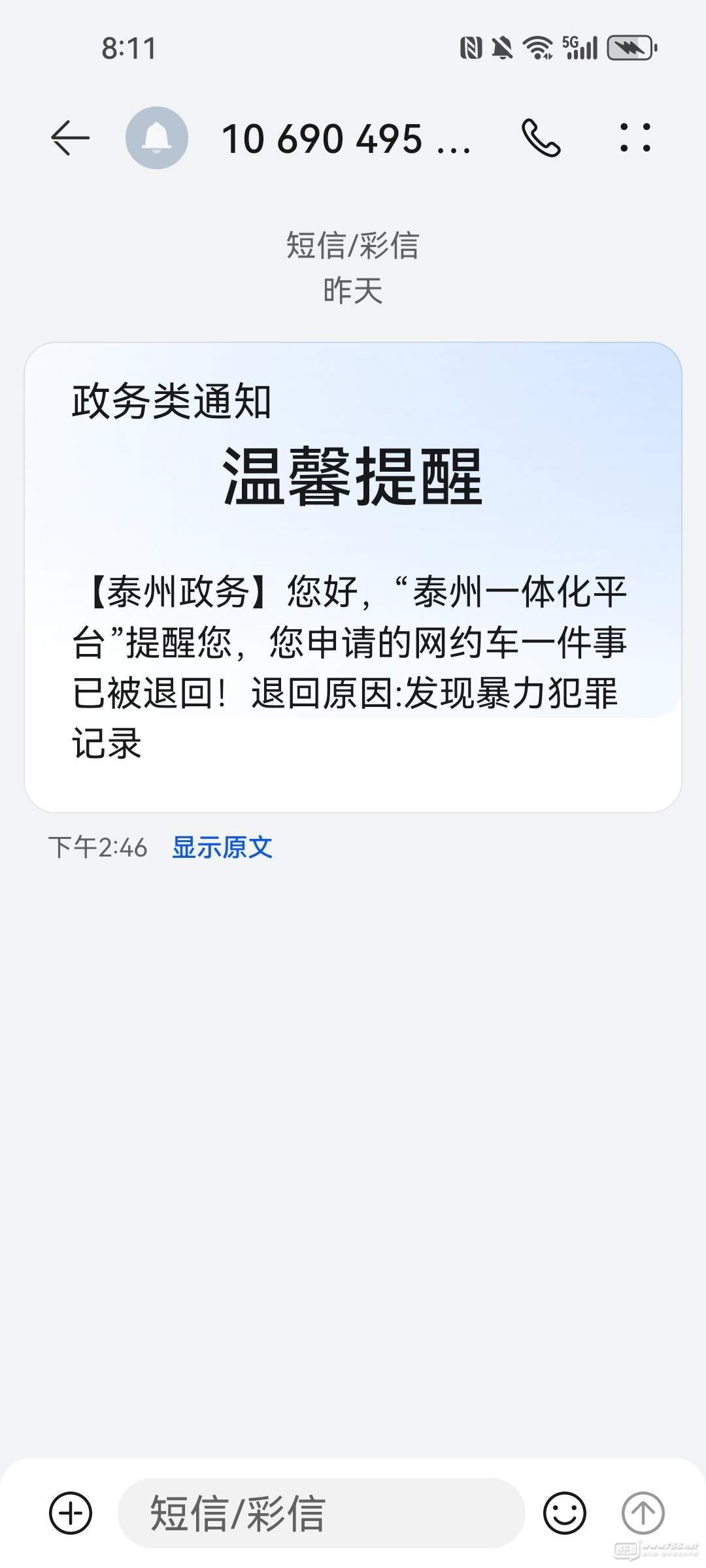Image resolution: width=706 pixels, height=1568 pixels.
Task: Open the 温馨提醒 message card
Action: pyautogui.click(x=353, y=577)
